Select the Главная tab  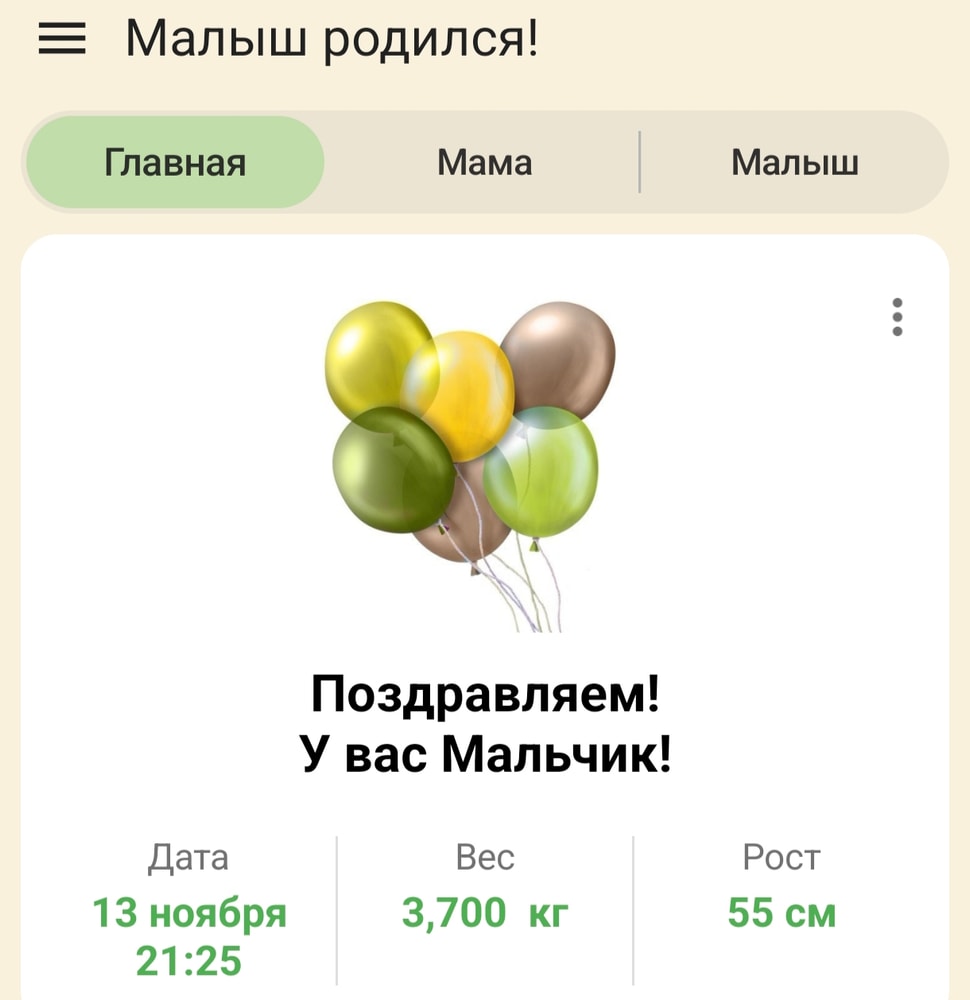coord(175,162)
